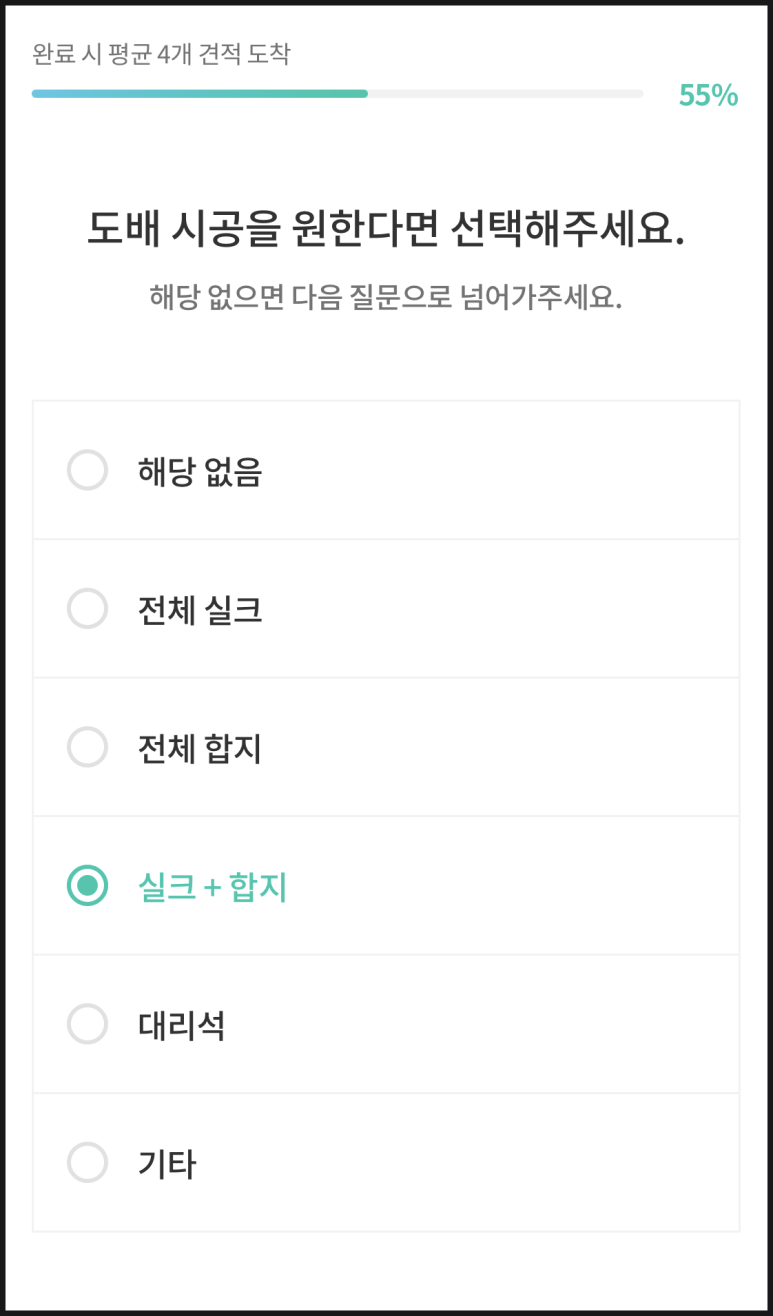Viewport: 773px width, 1316px height.
Task: Click the 해당 없음 option row
Action: coord(386,470)
